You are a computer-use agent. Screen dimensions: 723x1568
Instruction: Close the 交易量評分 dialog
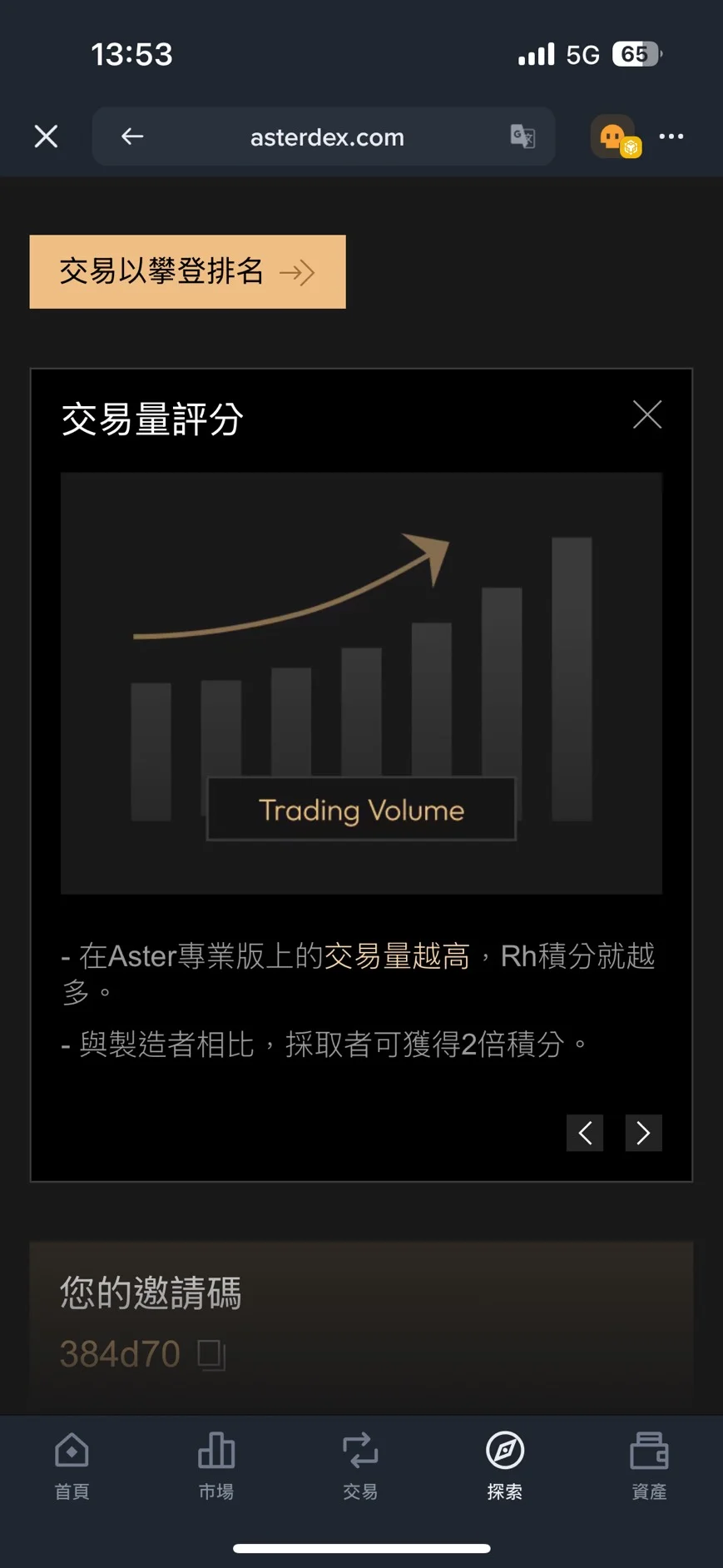[x=647, y=414]
